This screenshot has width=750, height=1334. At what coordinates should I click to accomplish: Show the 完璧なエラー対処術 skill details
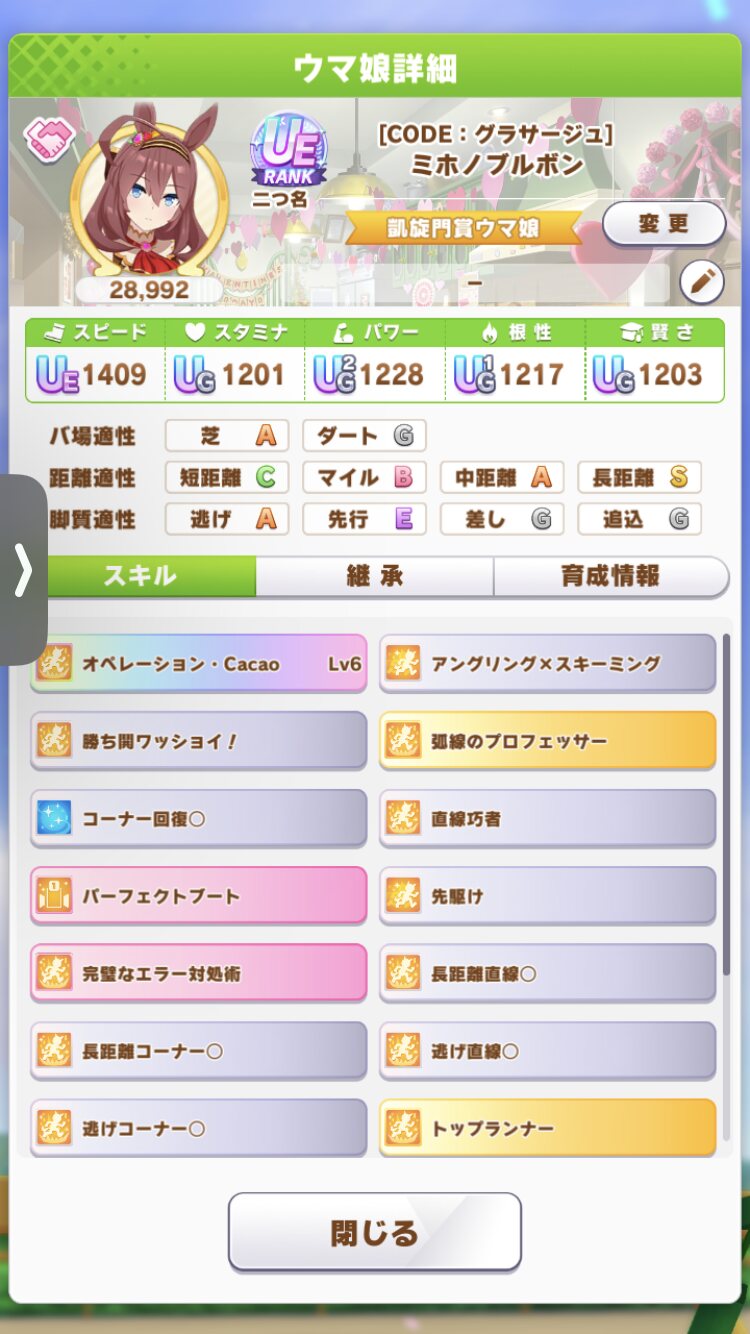[x=198, y=973]
